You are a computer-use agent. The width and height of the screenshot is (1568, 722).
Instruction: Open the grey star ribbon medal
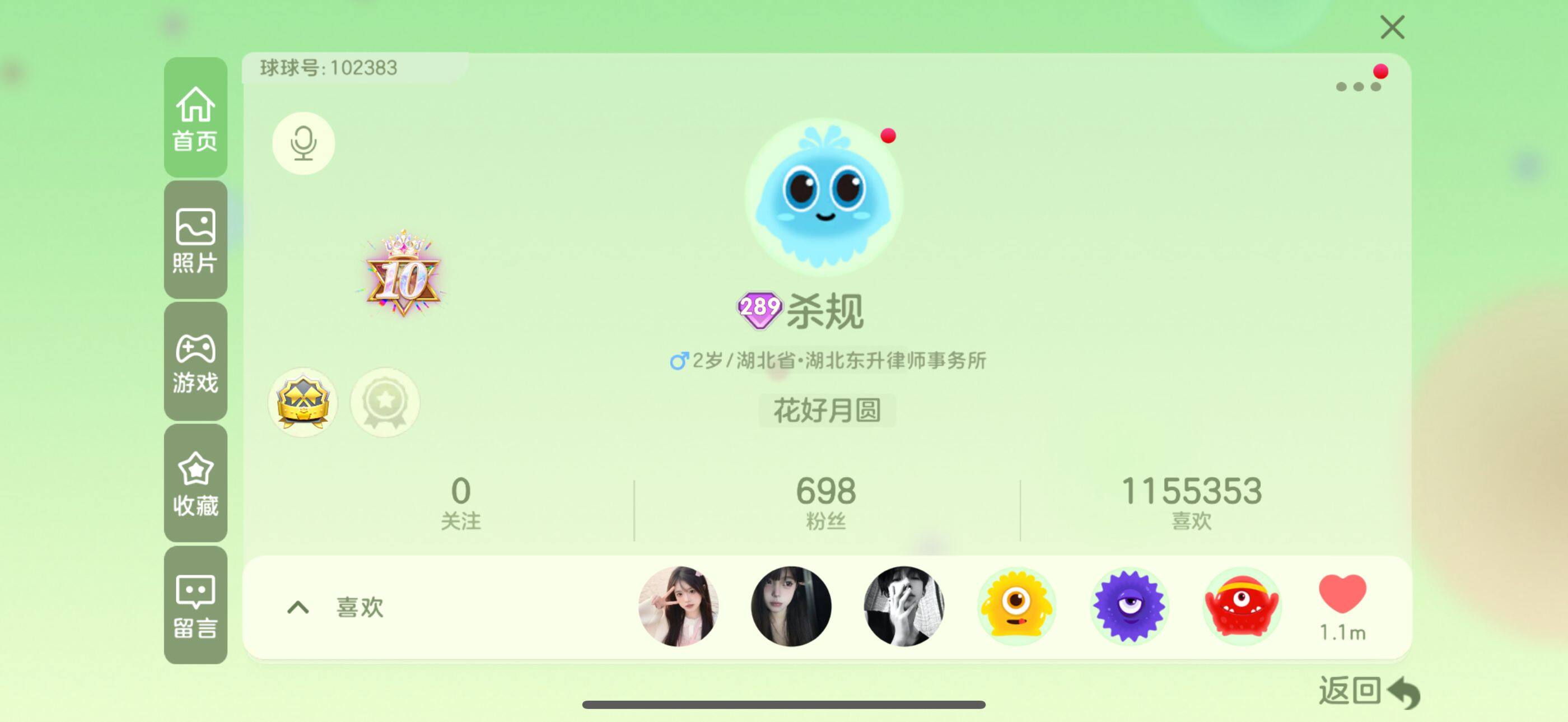coord(385,402)
